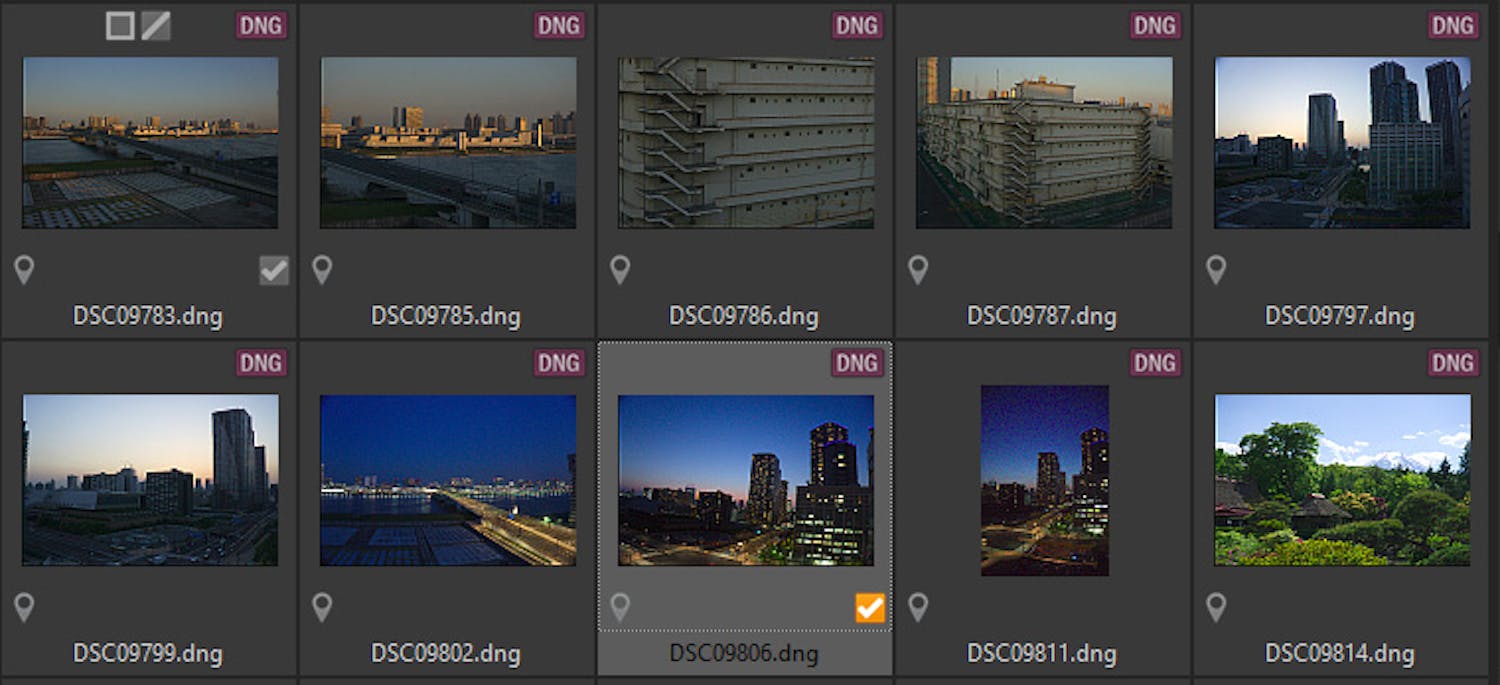The image size is (1500, 685).
Task: Open the DSC09783.dng thumbnail
Action: (150, 142)
